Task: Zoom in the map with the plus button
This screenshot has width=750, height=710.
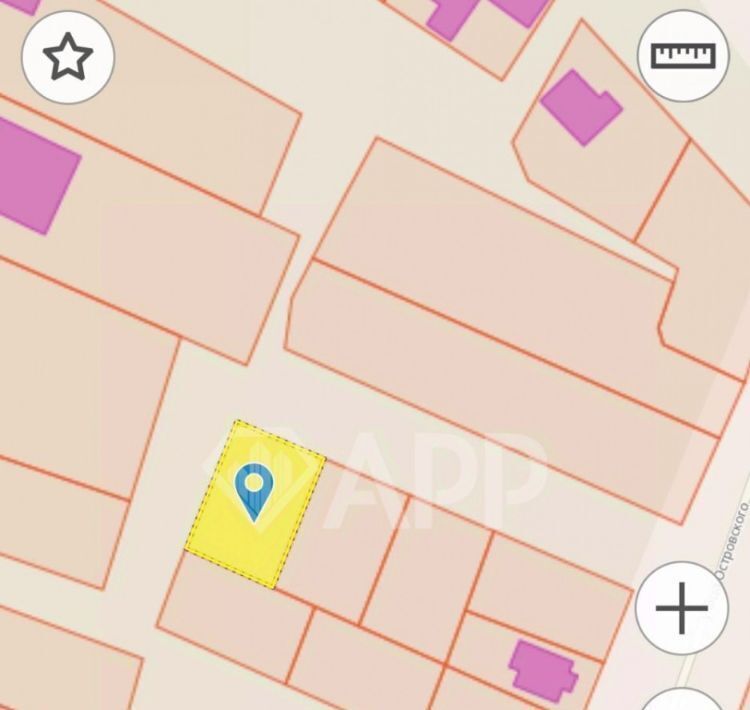Action: tap(682, 607)
